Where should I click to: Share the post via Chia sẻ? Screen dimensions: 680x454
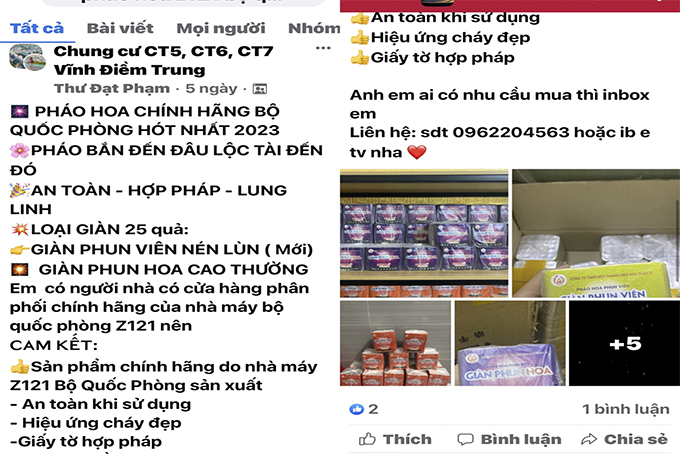[x=624, y=439]
